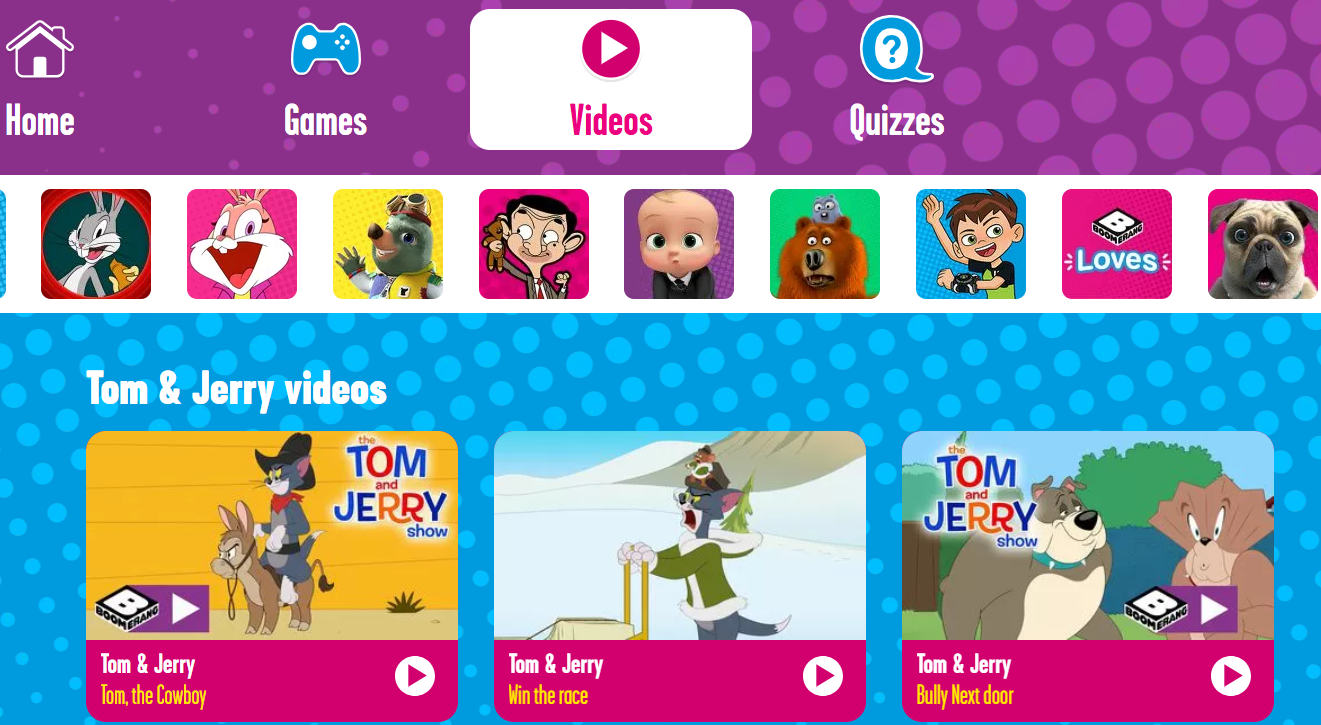Select the Boss Baby character tile
This screenshot has width=1321, height=725.
[x=679, y=244]
